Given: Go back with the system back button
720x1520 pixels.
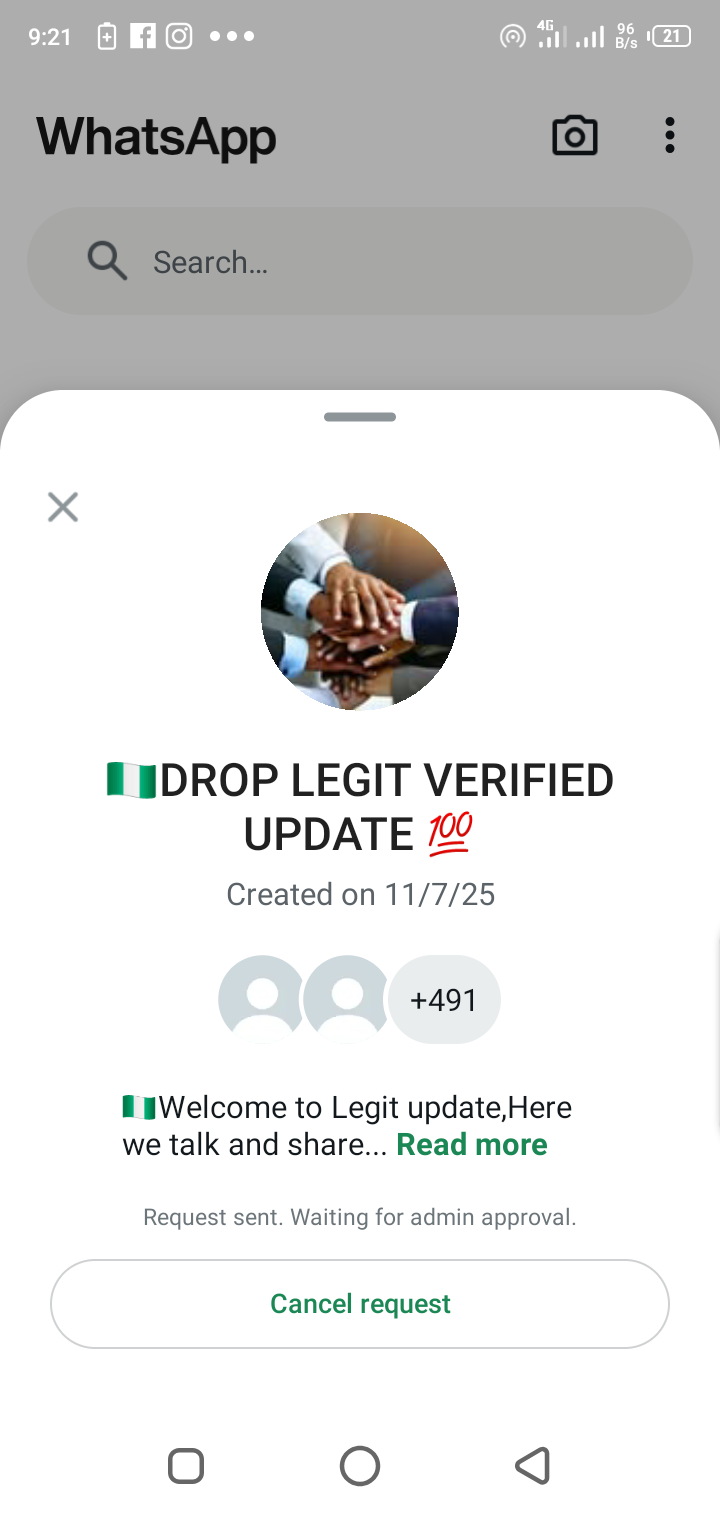Looking at the screenshot, I should click(x=532, y=1466).
